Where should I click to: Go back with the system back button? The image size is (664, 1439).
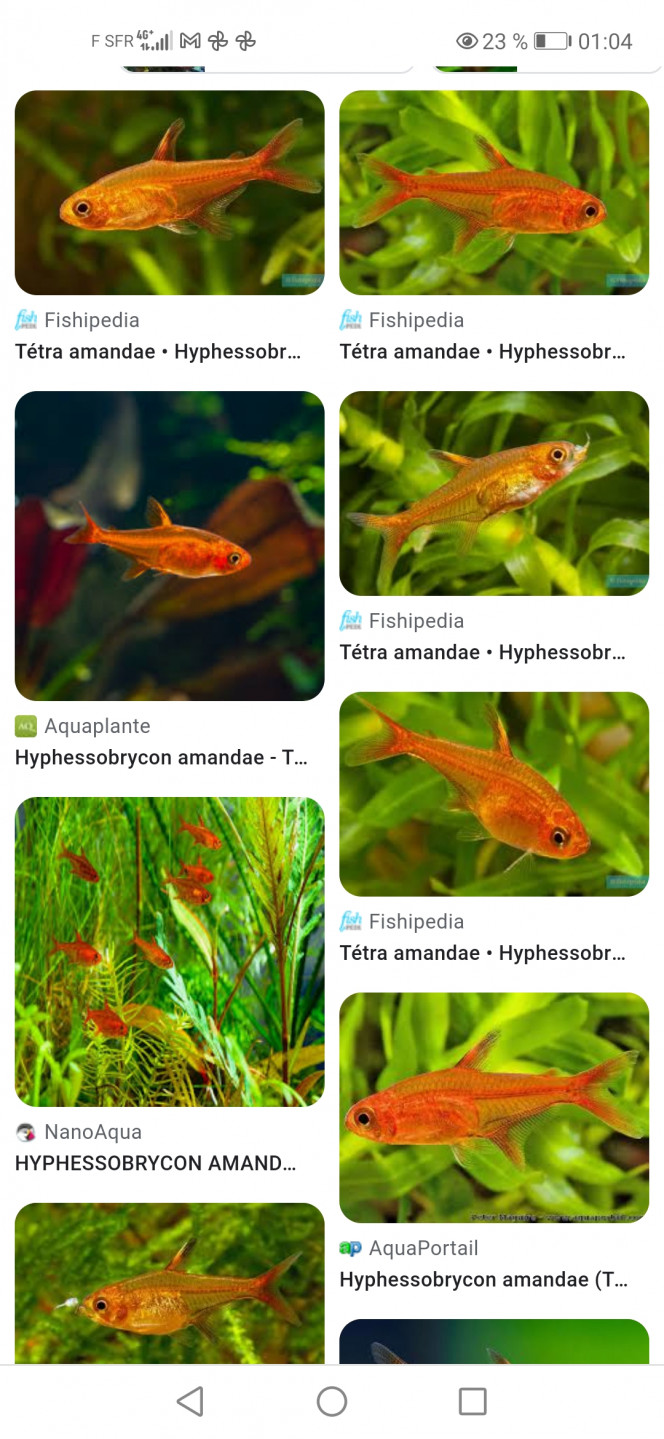click(x=190, y=1401)
